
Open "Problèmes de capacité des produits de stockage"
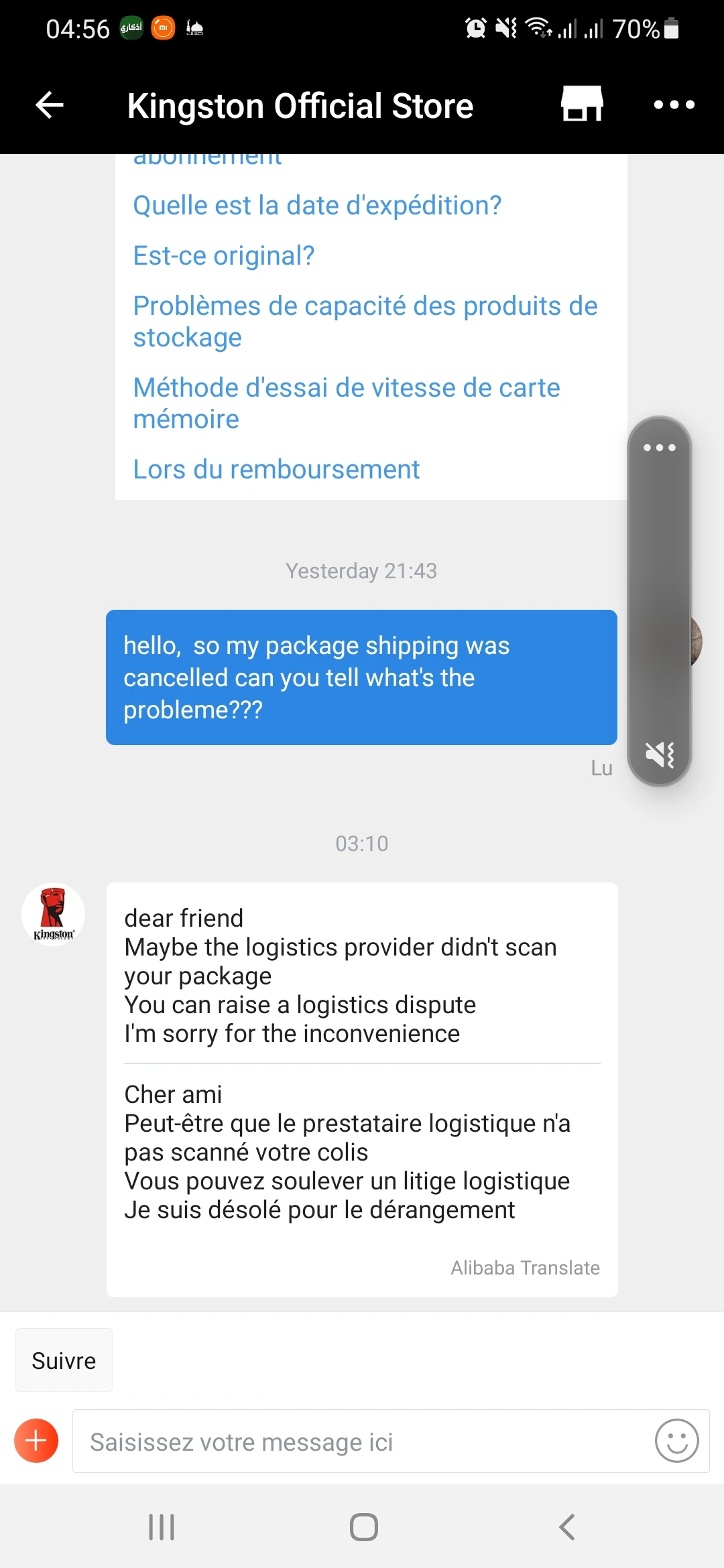365,322
